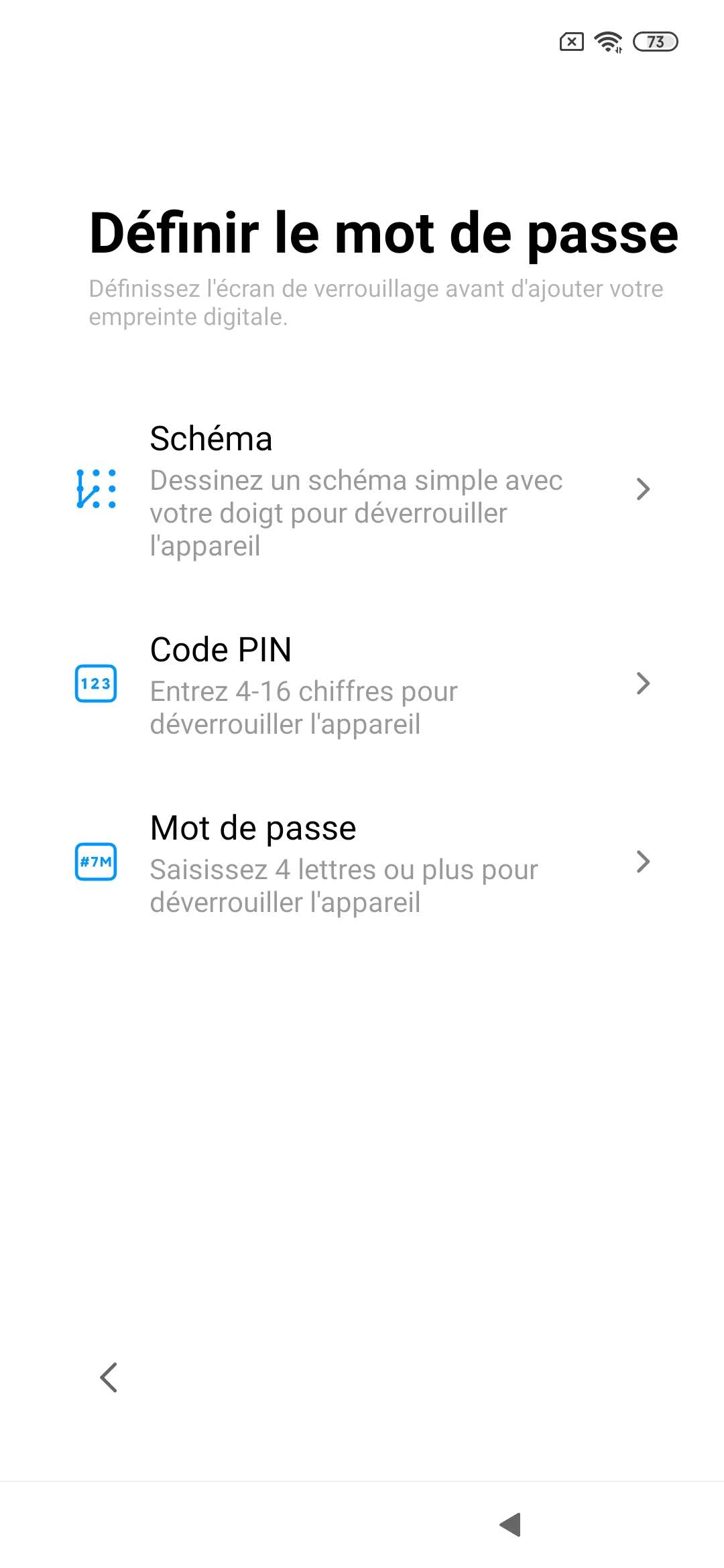The image size is (724, 1568).
Task: Open the Mot de passe option
Action: 362,862
